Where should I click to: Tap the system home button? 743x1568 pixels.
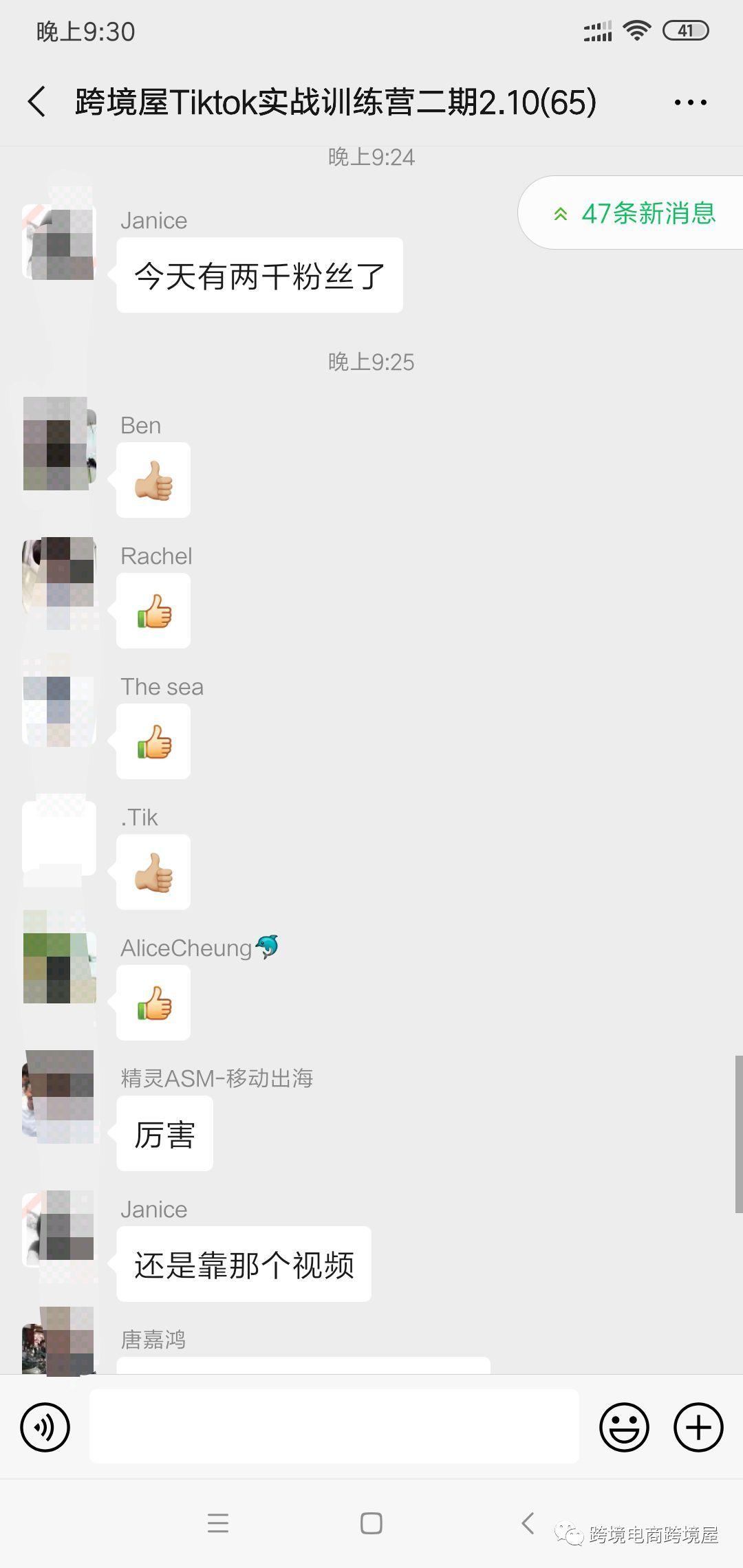(x=371, y=1523)
